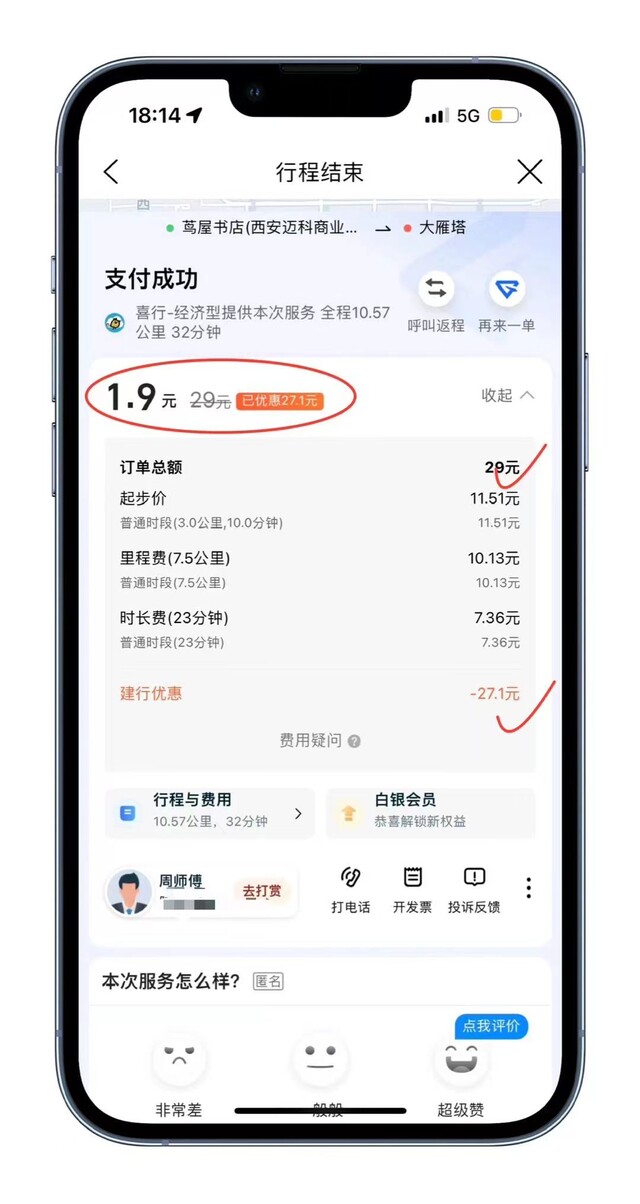Go back from the trip ended page
This screenshot has width=640, height=1204.
(x=111, y=172)
